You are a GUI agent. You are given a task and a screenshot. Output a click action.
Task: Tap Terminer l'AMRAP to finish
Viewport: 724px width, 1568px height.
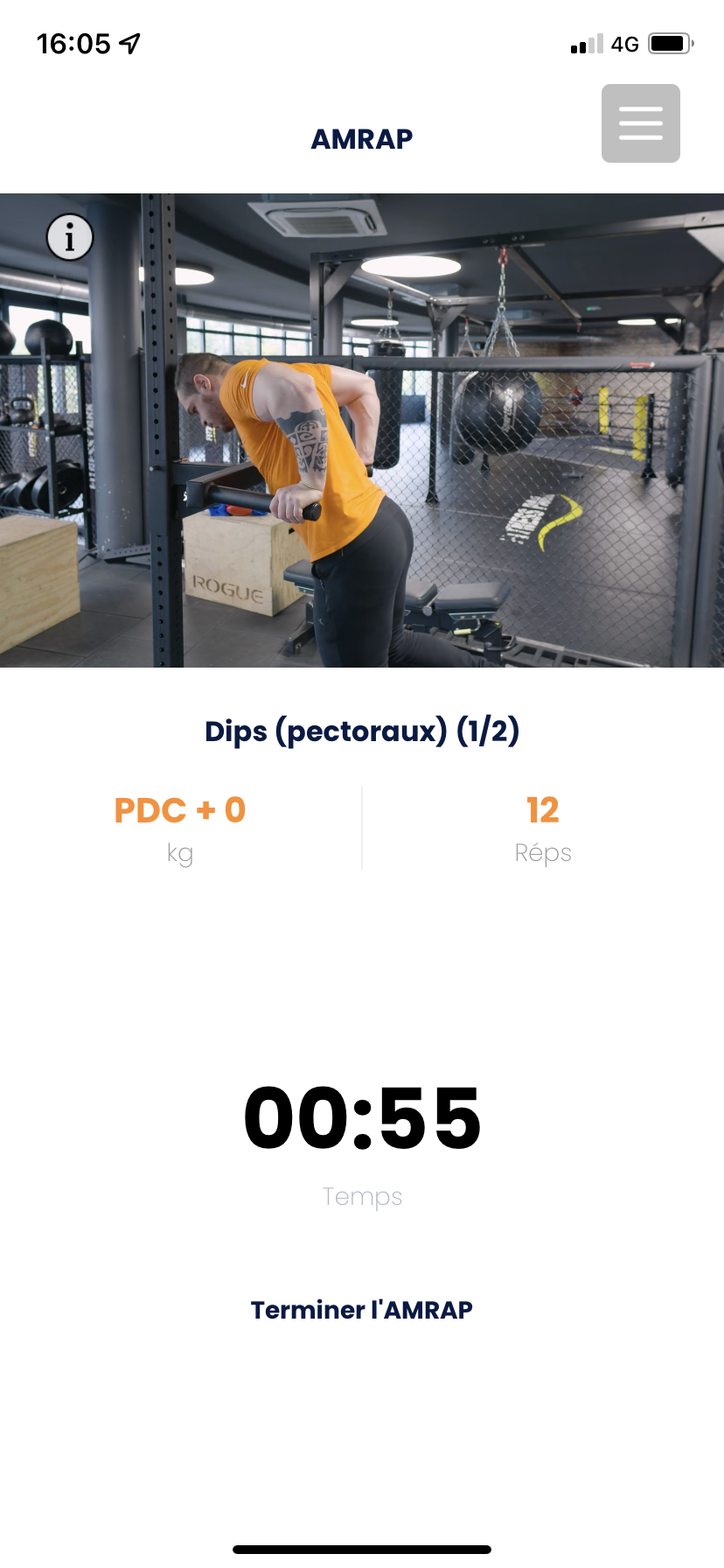[x=362, y=1310]
